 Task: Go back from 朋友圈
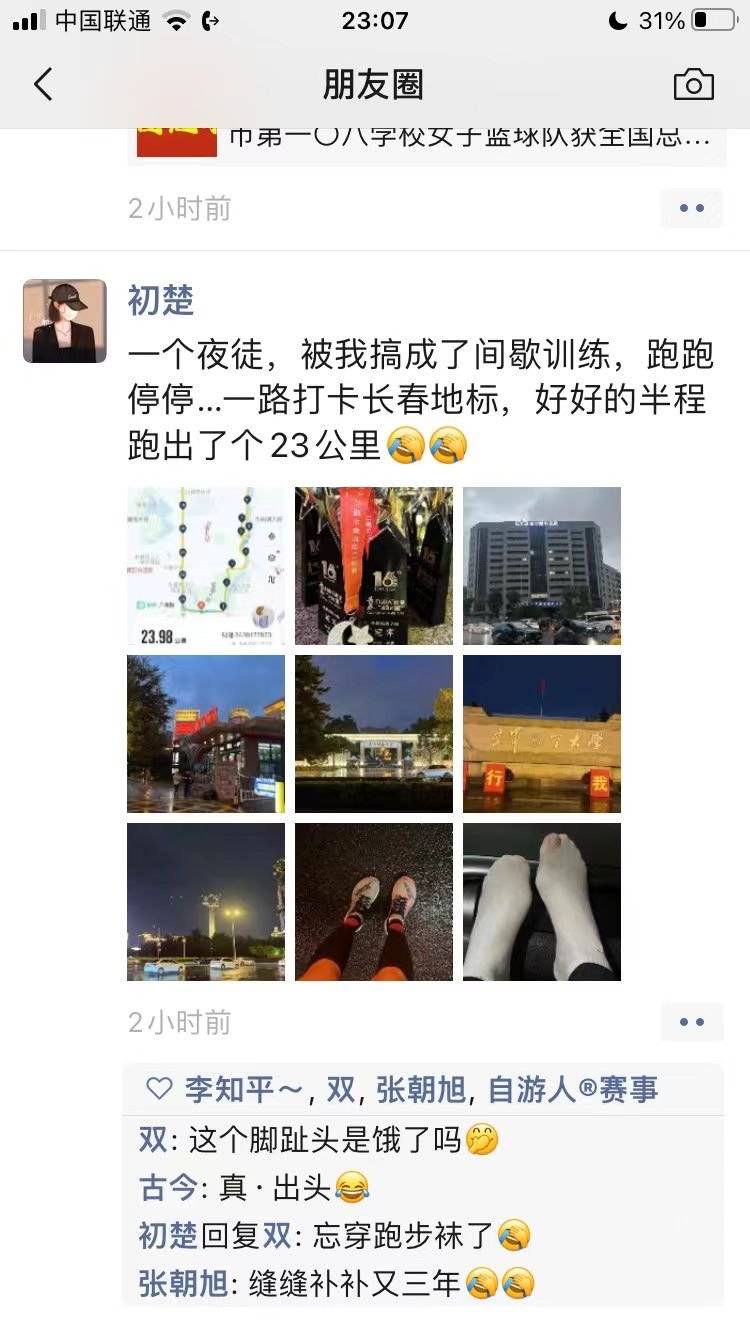pyautogui.click(x=43, y=85)
